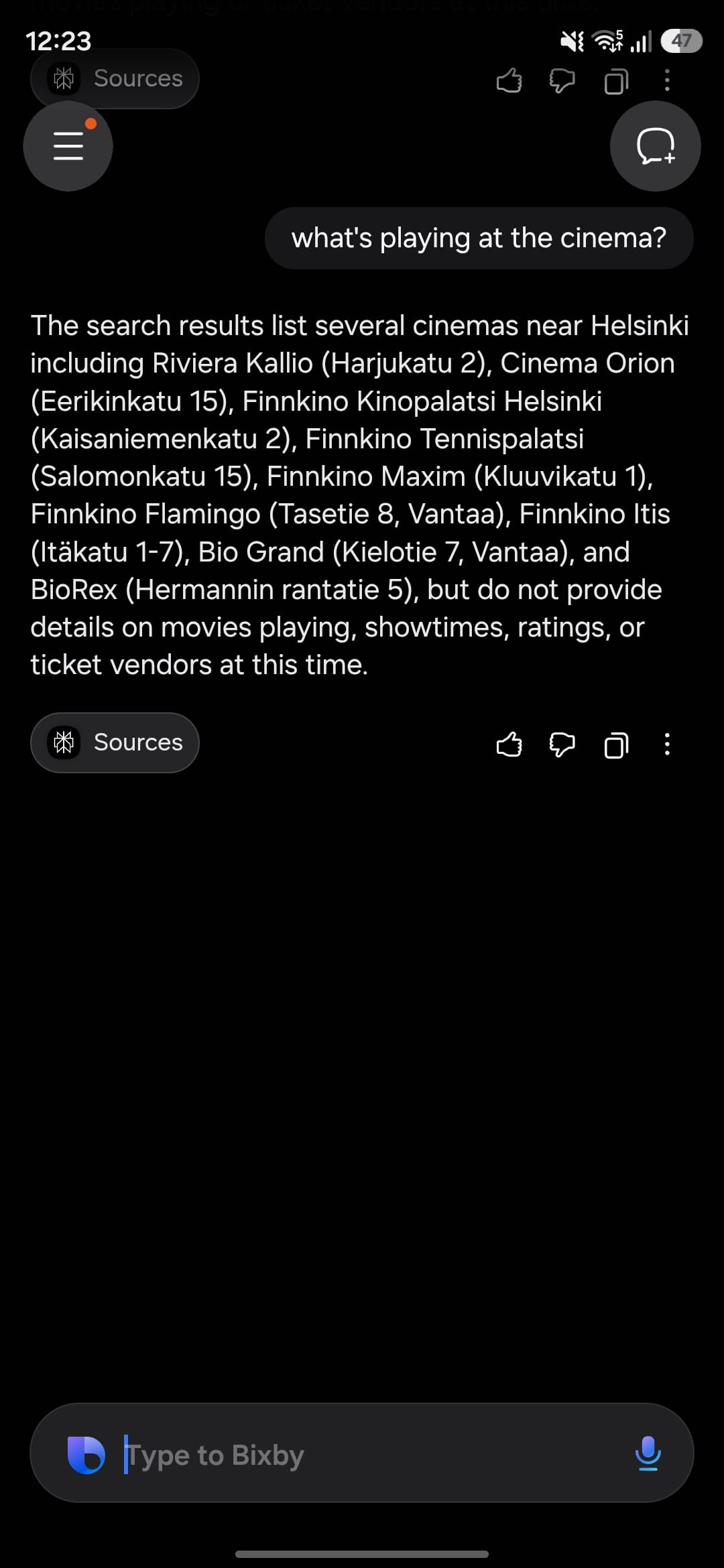The width and height of the screenshot is (724, 1568).
Task: Open more options for the cinemas answer
Action: click(x=666, y=744)
